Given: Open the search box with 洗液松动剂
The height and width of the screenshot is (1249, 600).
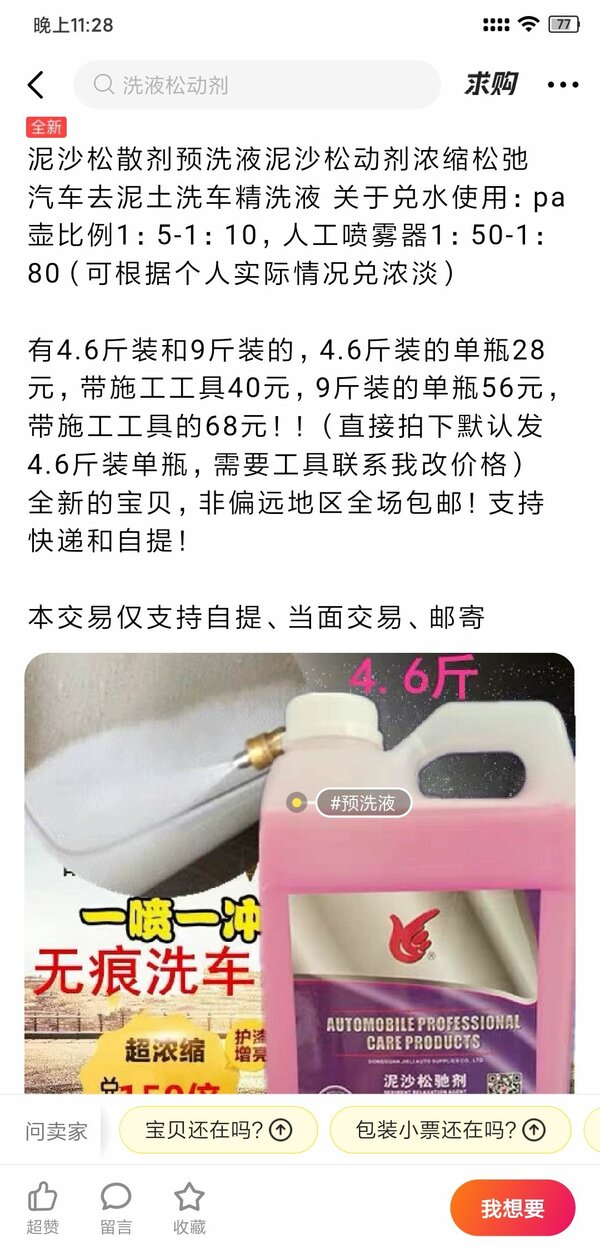Looking at the screenshot, I should point(256,85).
